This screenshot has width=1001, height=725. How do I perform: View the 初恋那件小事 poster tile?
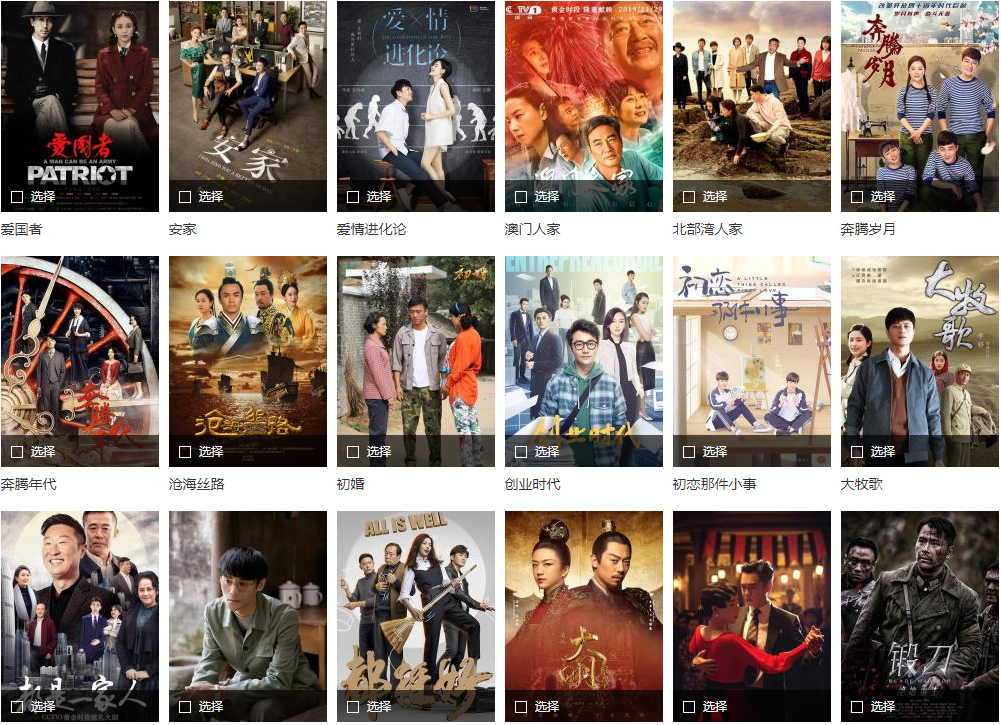pos(751,350)
